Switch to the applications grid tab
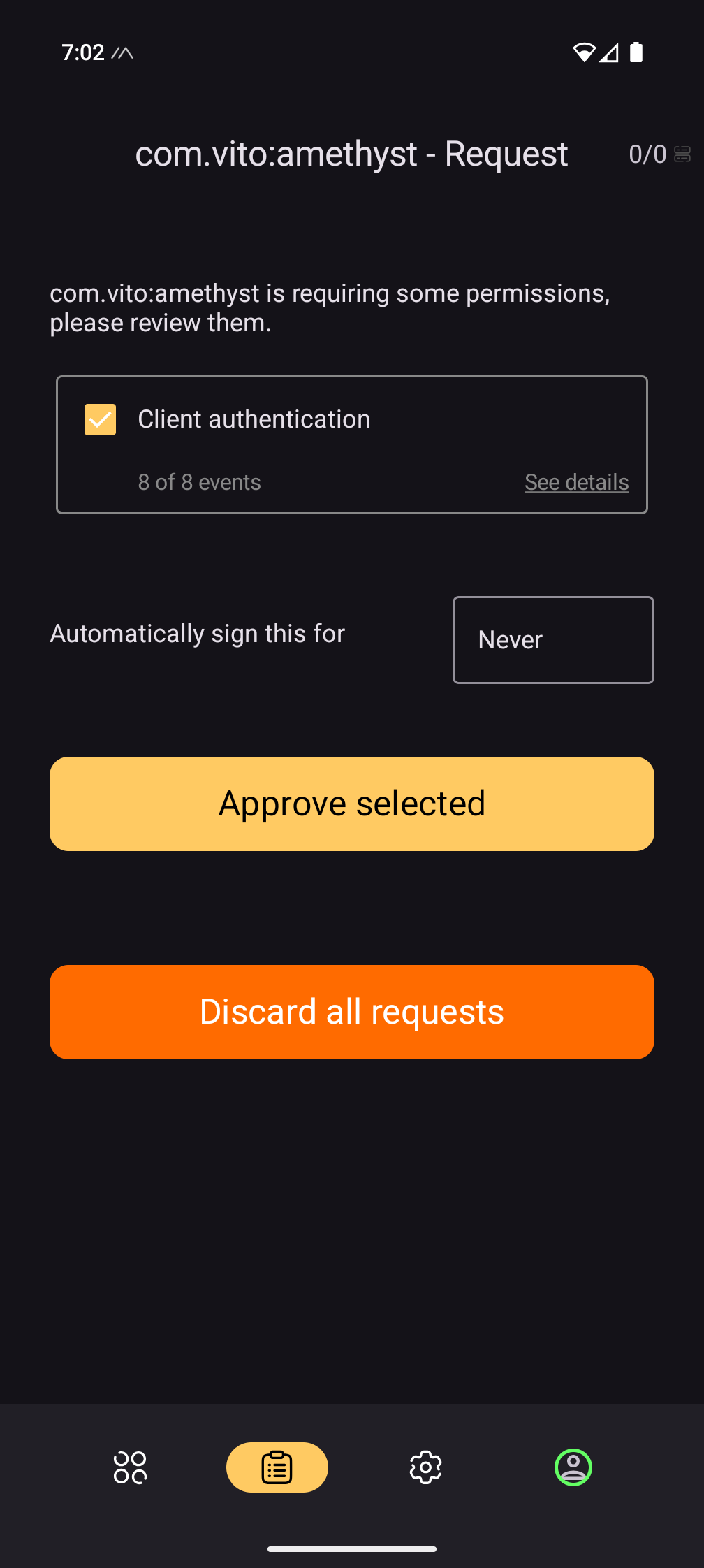The width and height of the screenshot is (704, 1568). pyautogui.click(x=130, y=1467)
